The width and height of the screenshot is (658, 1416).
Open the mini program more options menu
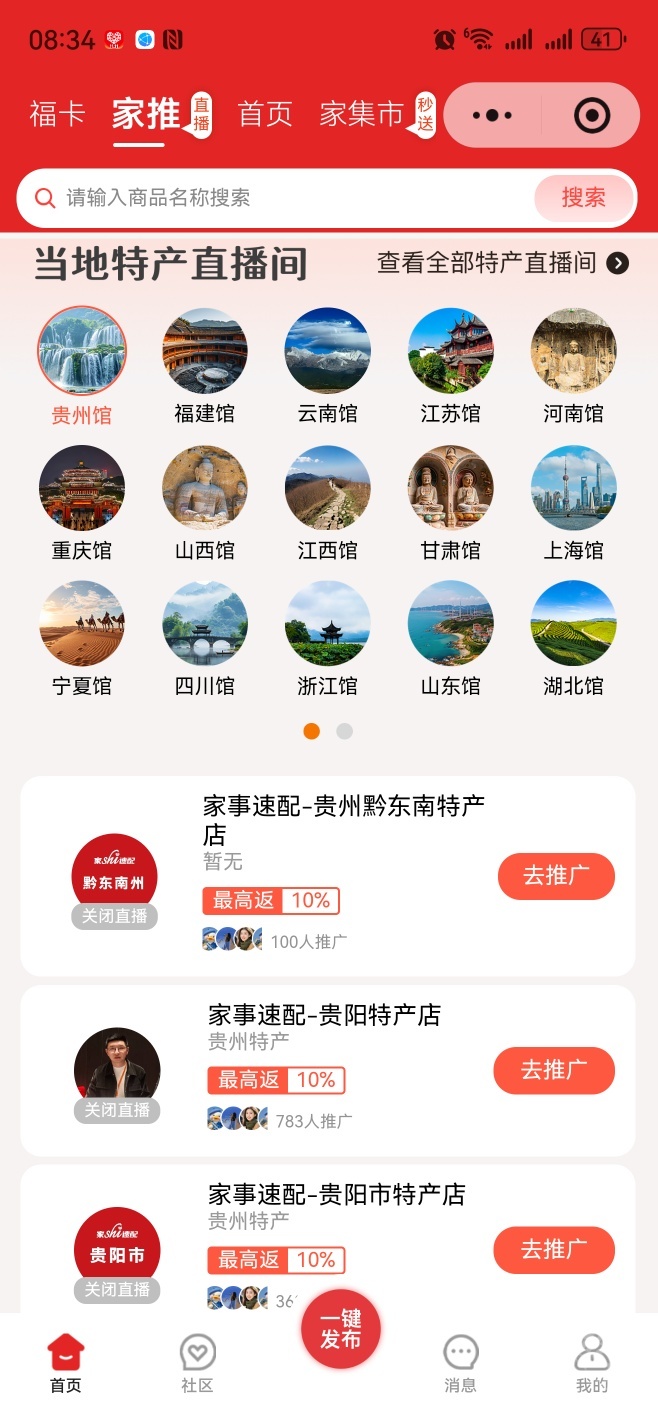[x=492, y=116]
